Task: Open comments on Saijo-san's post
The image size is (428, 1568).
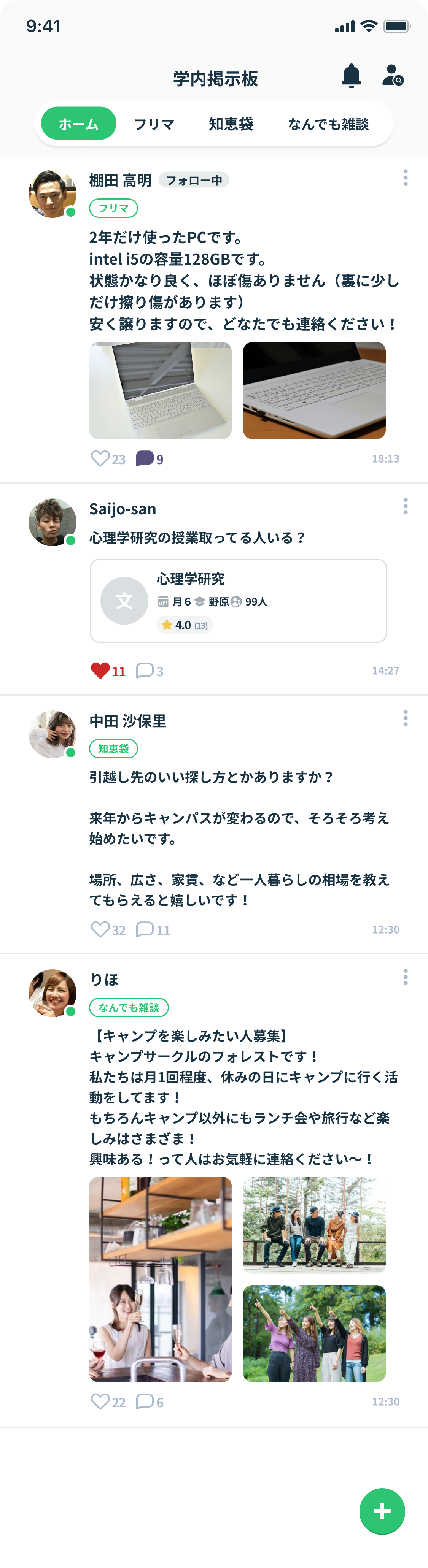Action: [145, 671]
